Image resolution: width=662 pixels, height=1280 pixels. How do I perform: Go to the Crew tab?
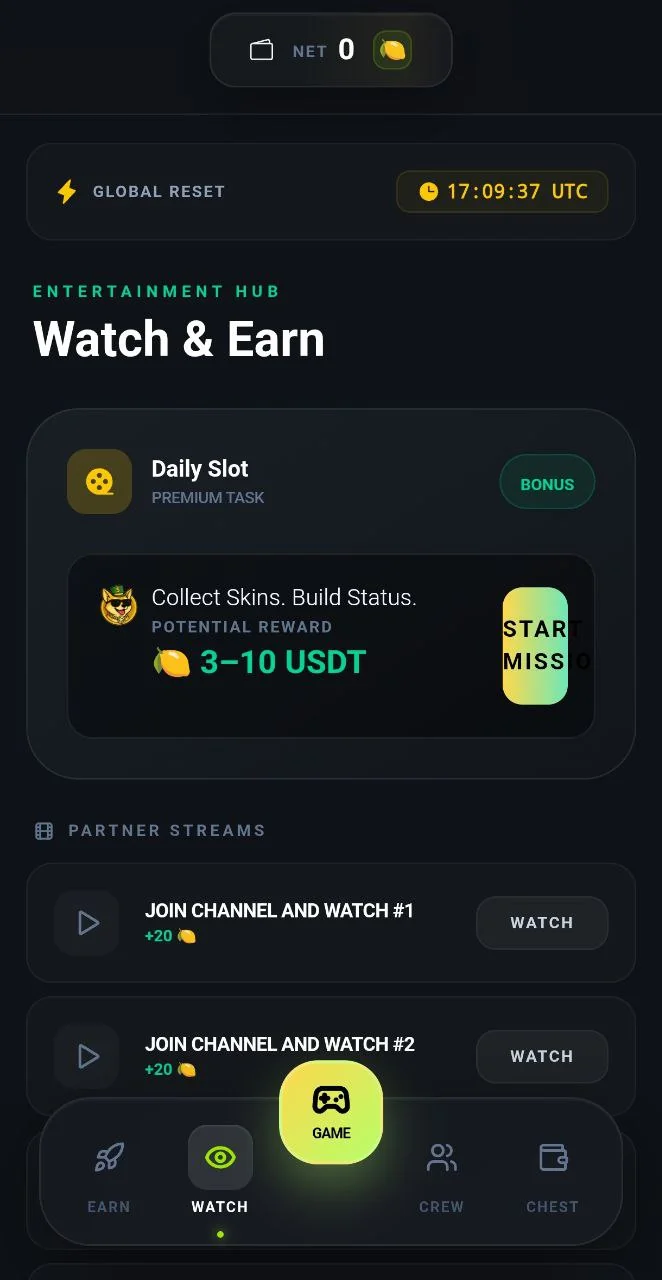point(441,1177)
